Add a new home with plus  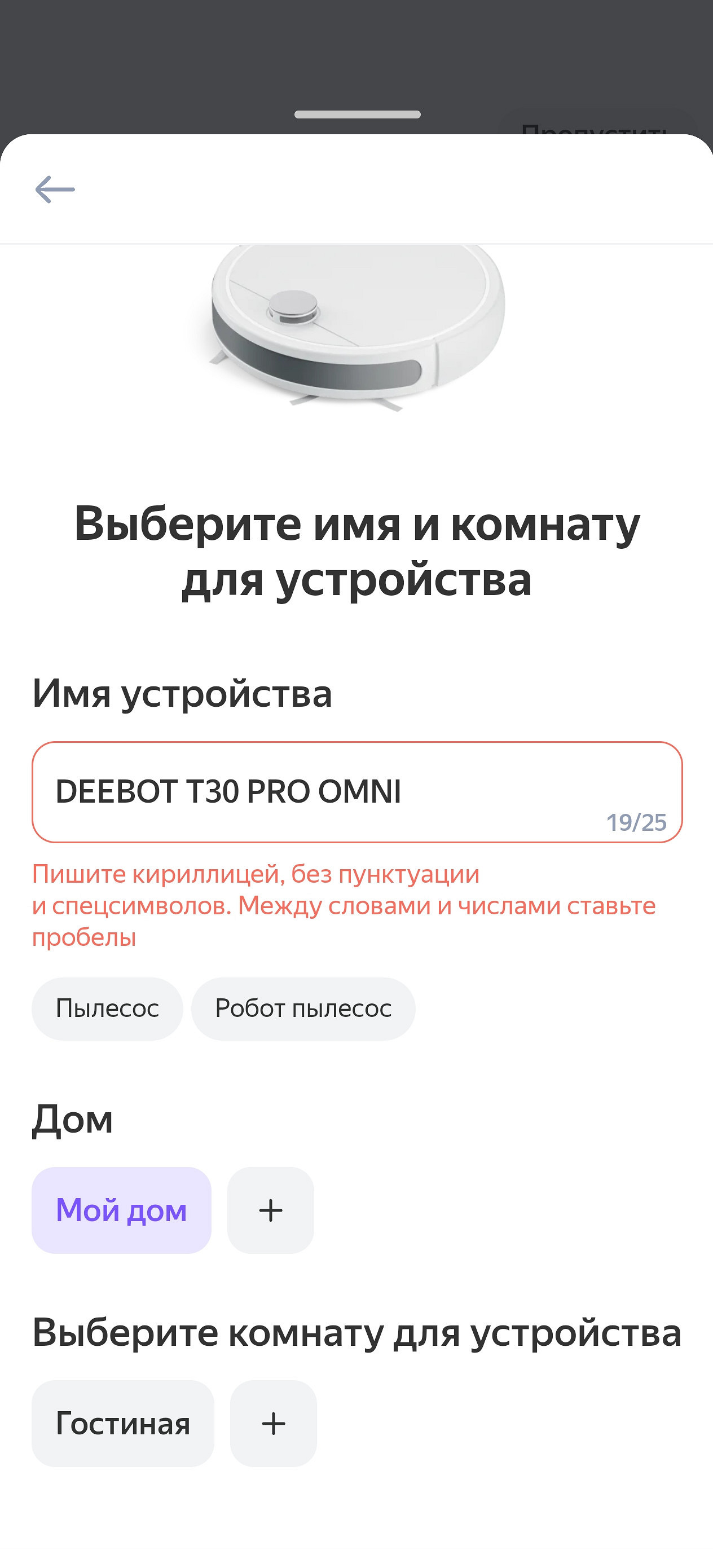(270, 1209)
